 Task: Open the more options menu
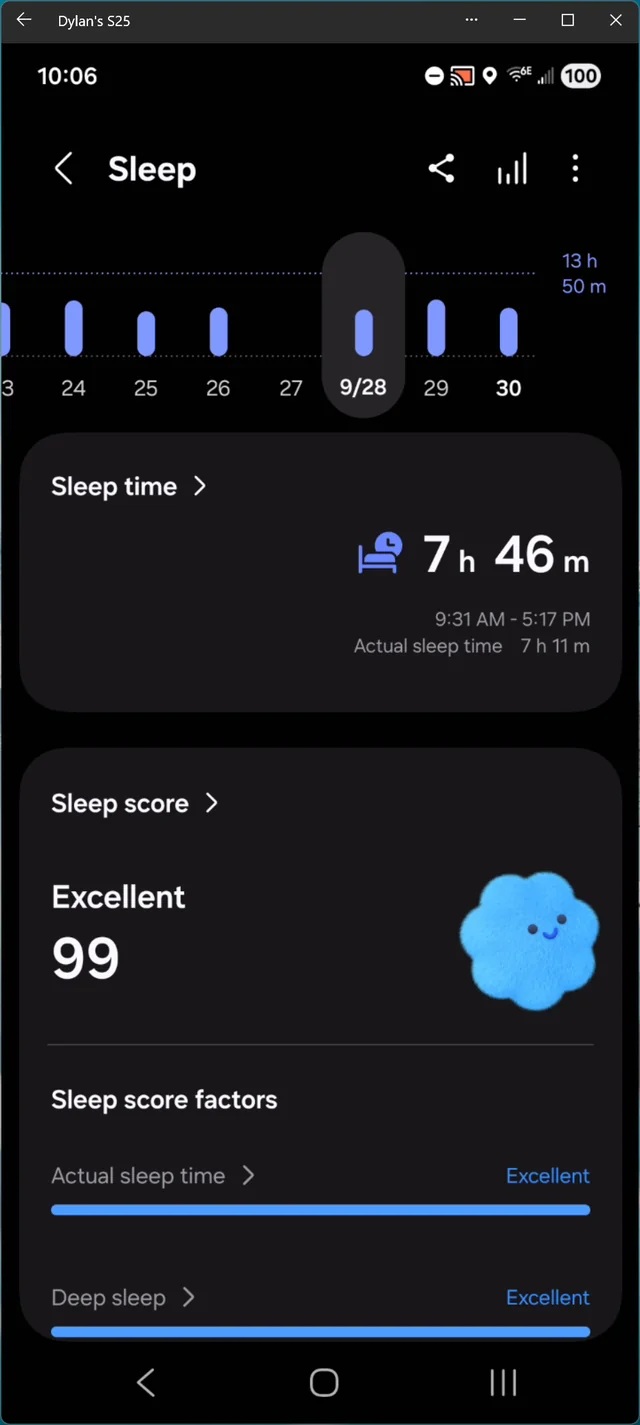click(x=575, y=169)
